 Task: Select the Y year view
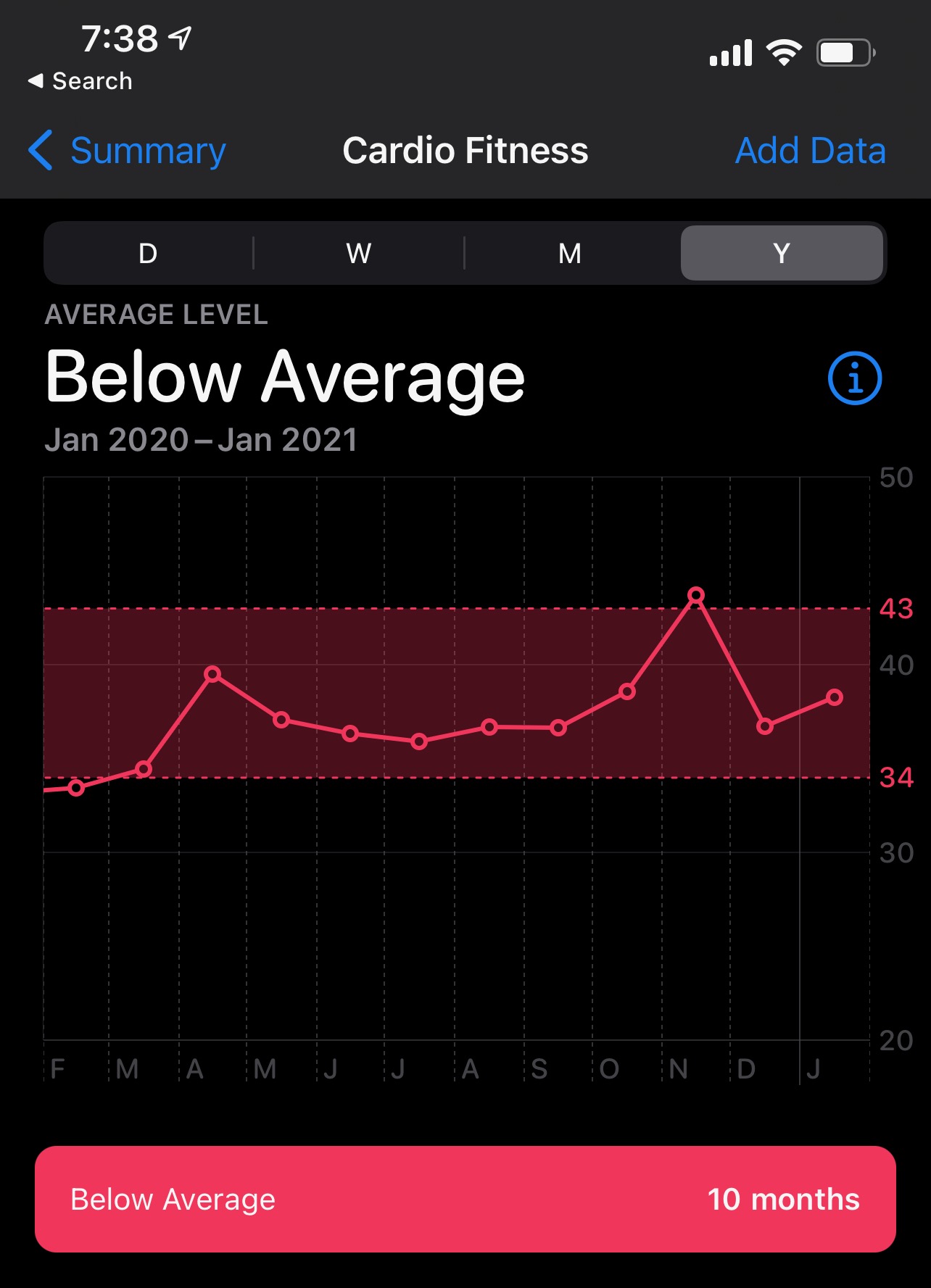781,254
